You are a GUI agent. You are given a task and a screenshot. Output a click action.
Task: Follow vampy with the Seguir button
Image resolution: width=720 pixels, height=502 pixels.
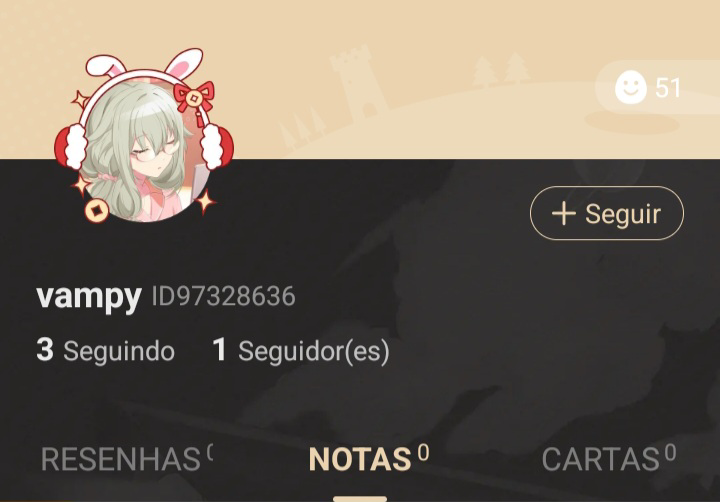[606, 213]
